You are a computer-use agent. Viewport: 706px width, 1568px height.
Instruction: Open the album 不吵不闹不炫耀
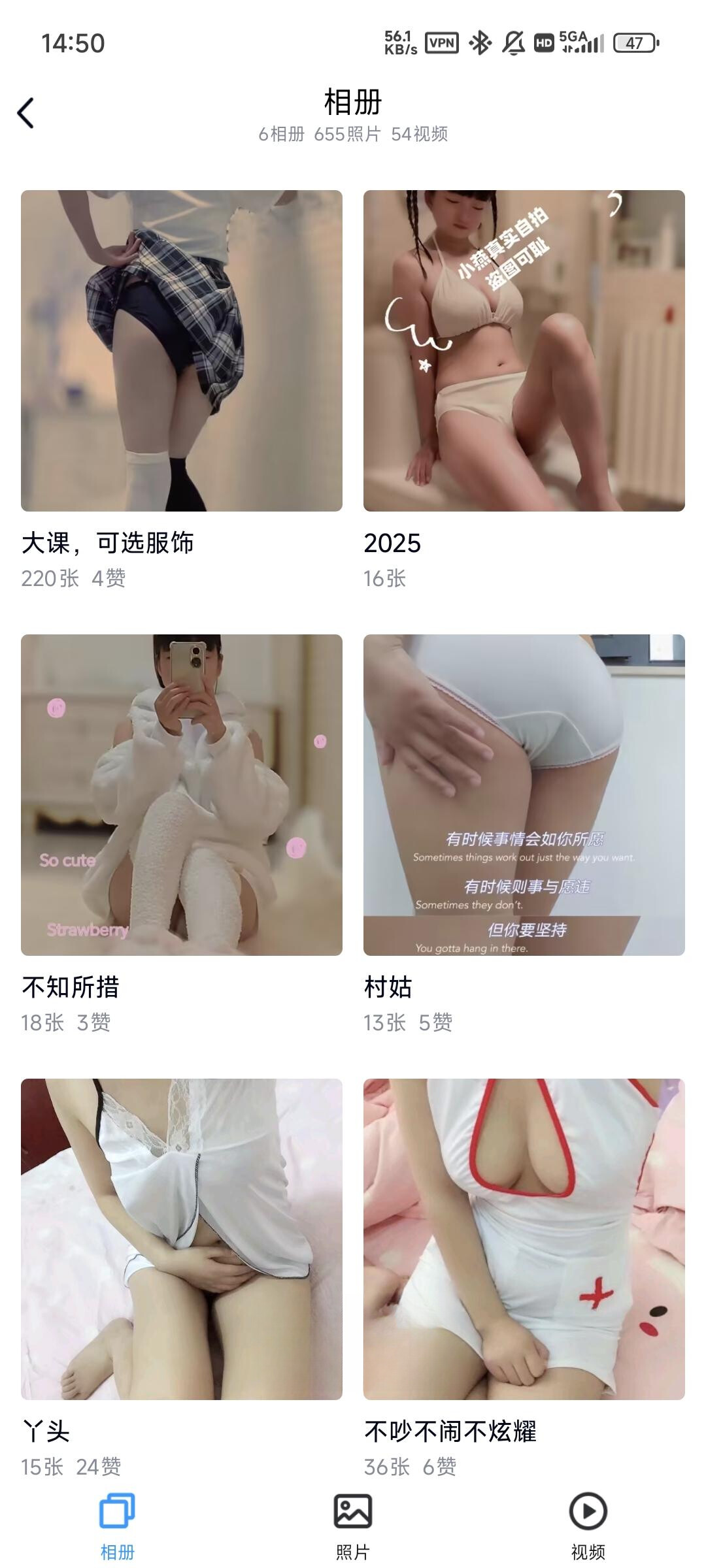point(524,1239)
